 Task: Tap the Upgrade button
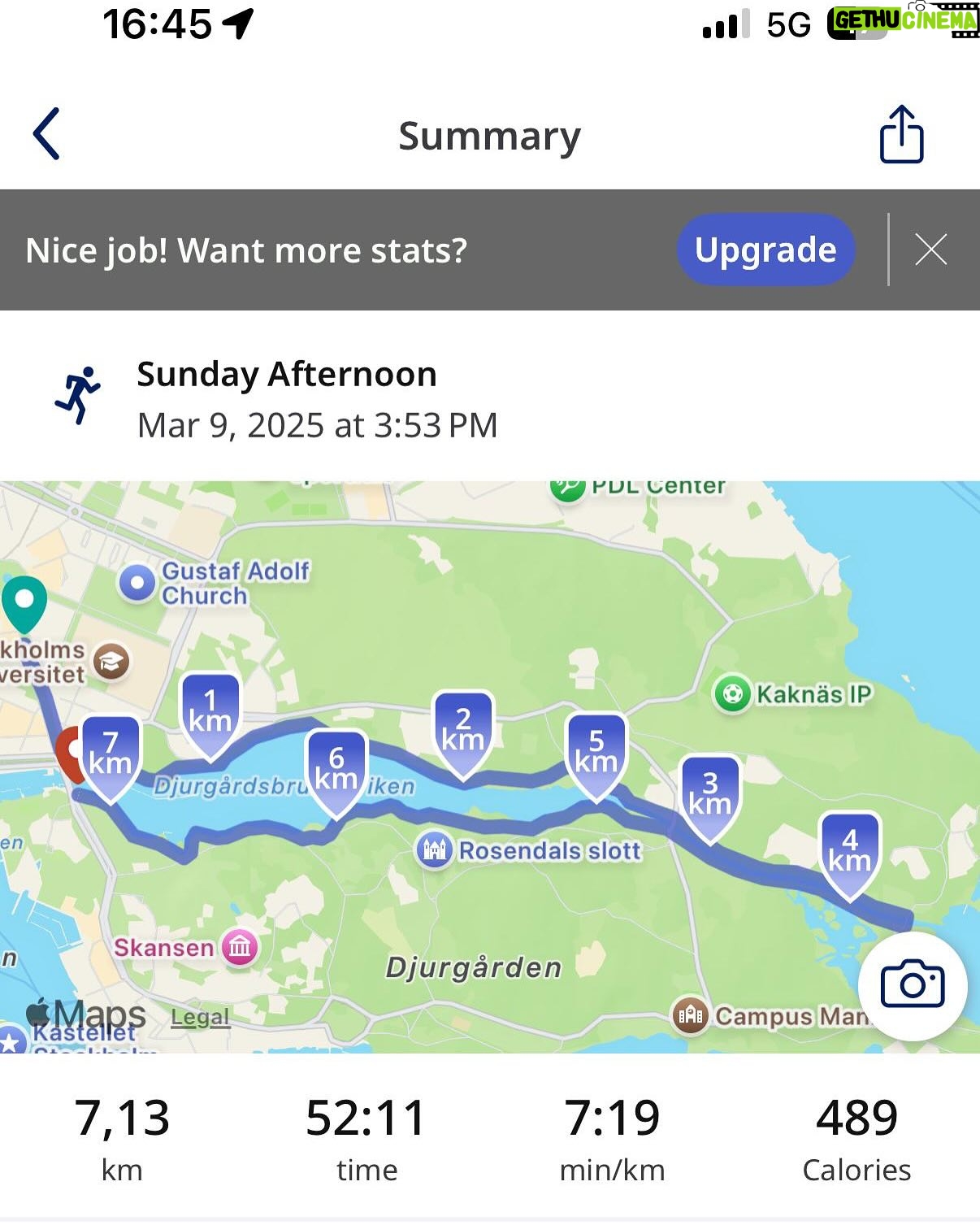pos(765,250)
